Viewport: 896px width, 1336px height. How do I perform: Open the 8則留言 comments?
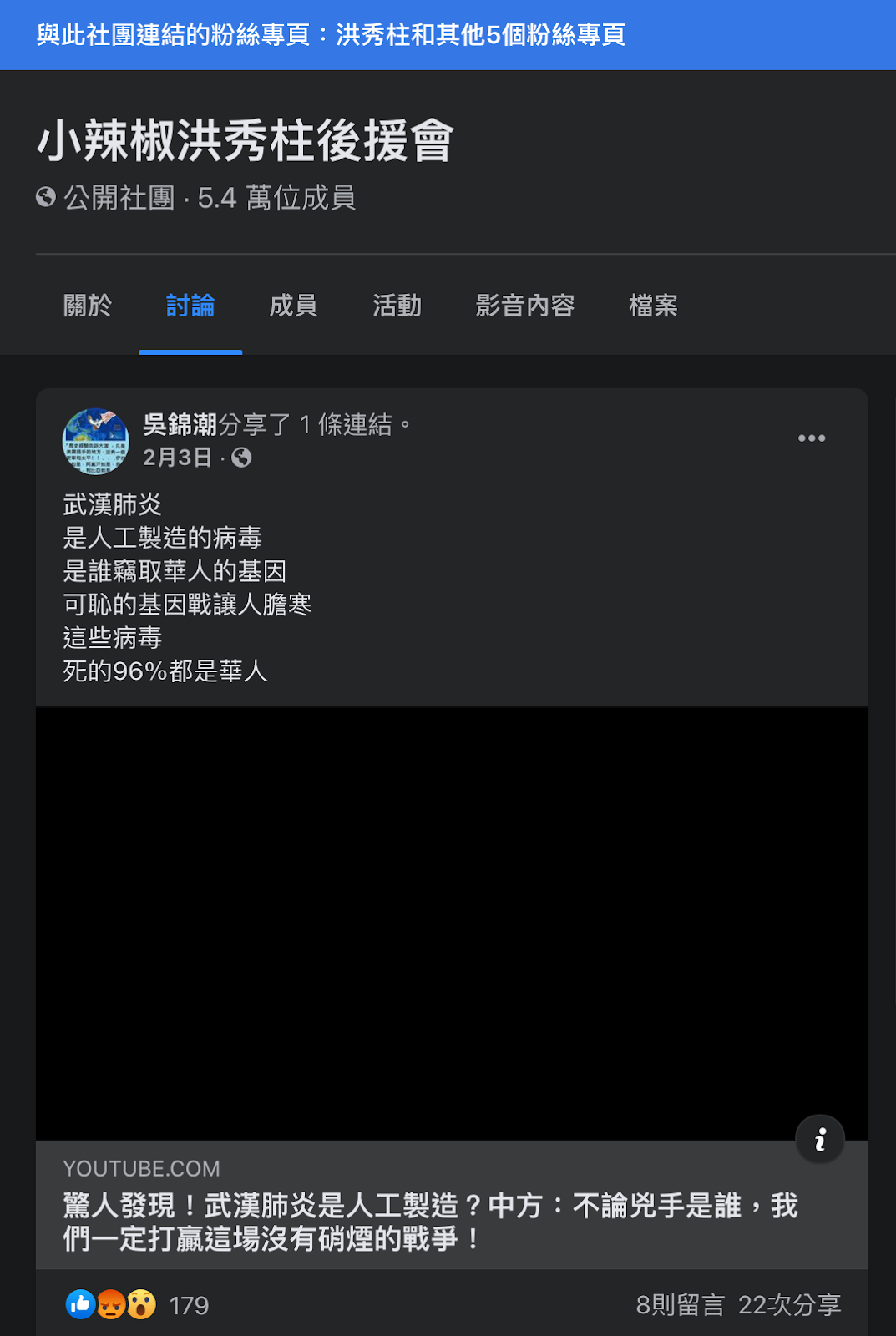pos(680,1305)
